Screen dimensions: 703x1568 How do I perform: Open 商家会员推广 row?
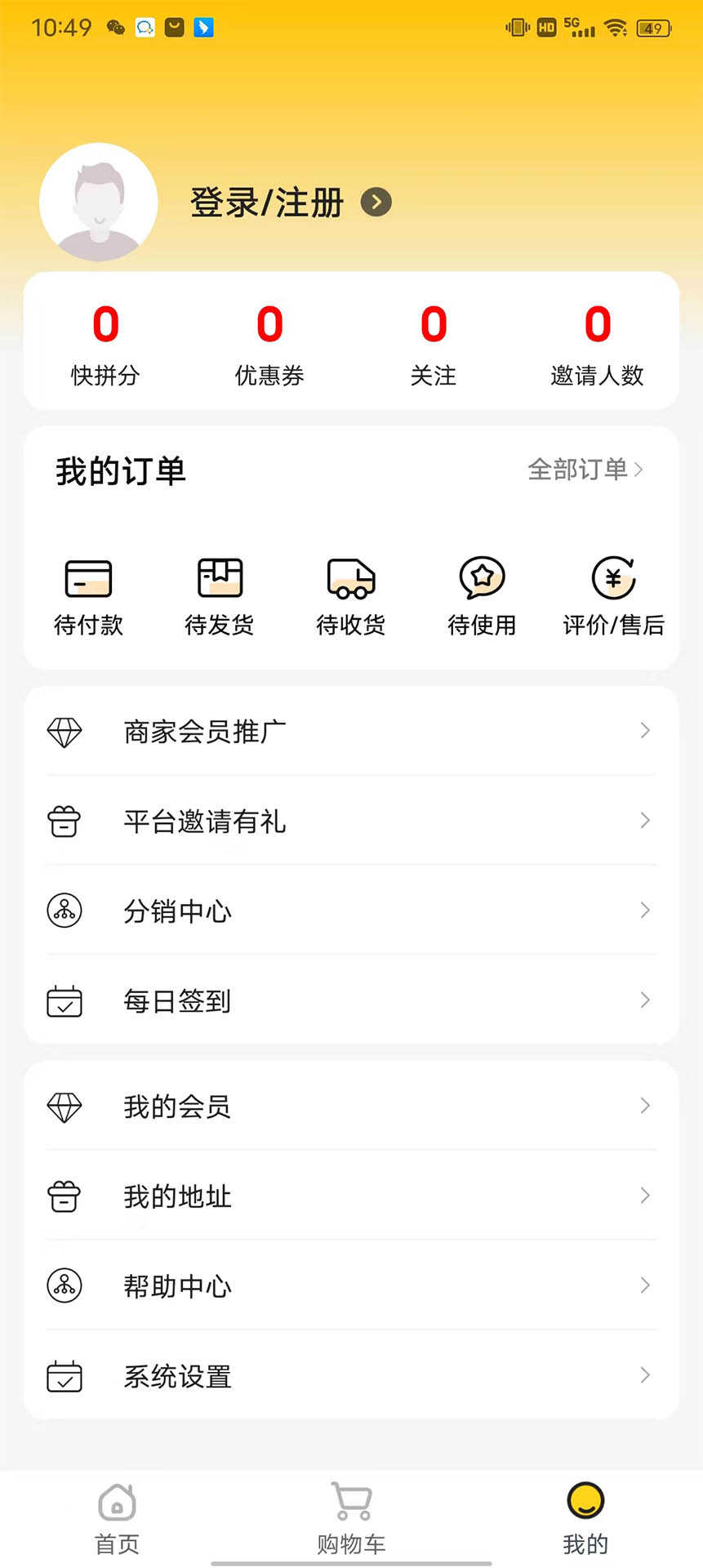351,731
